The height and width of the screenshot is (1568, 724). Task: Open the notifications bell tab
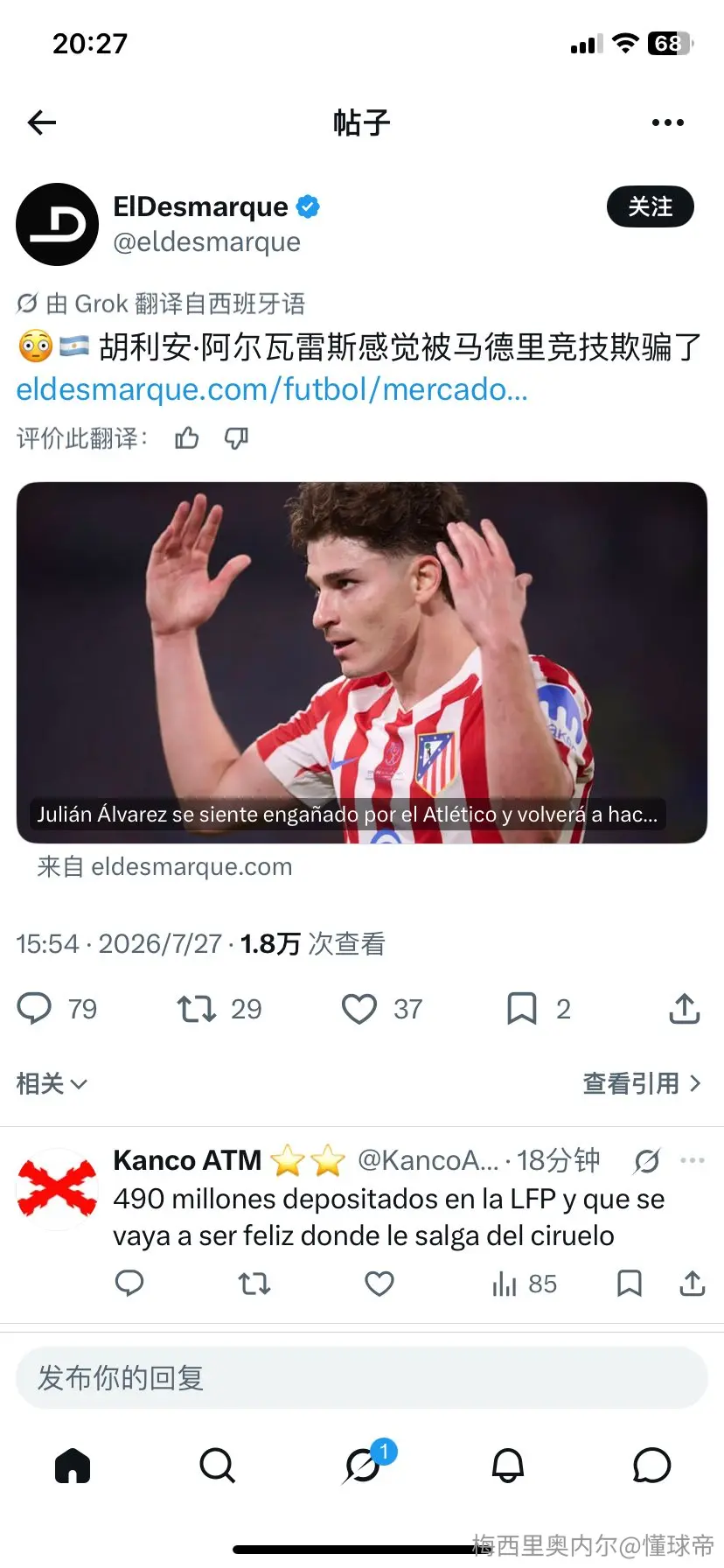[508, 1465]
